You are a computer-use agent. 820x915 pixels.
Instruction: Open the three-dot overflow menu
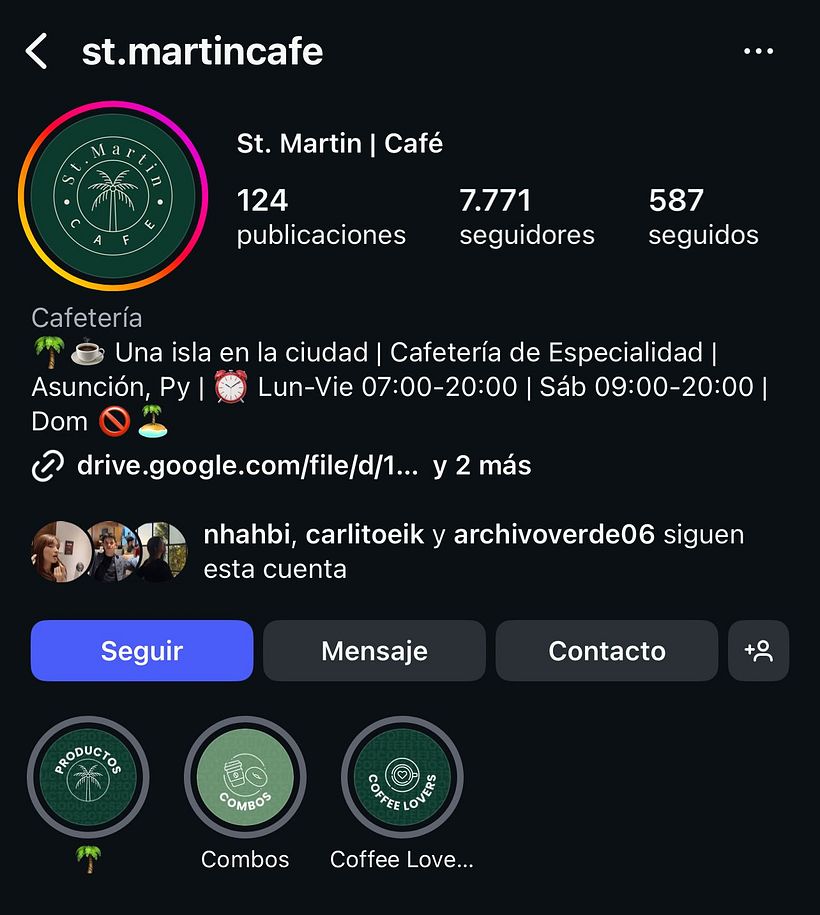(x=759, y=52)
